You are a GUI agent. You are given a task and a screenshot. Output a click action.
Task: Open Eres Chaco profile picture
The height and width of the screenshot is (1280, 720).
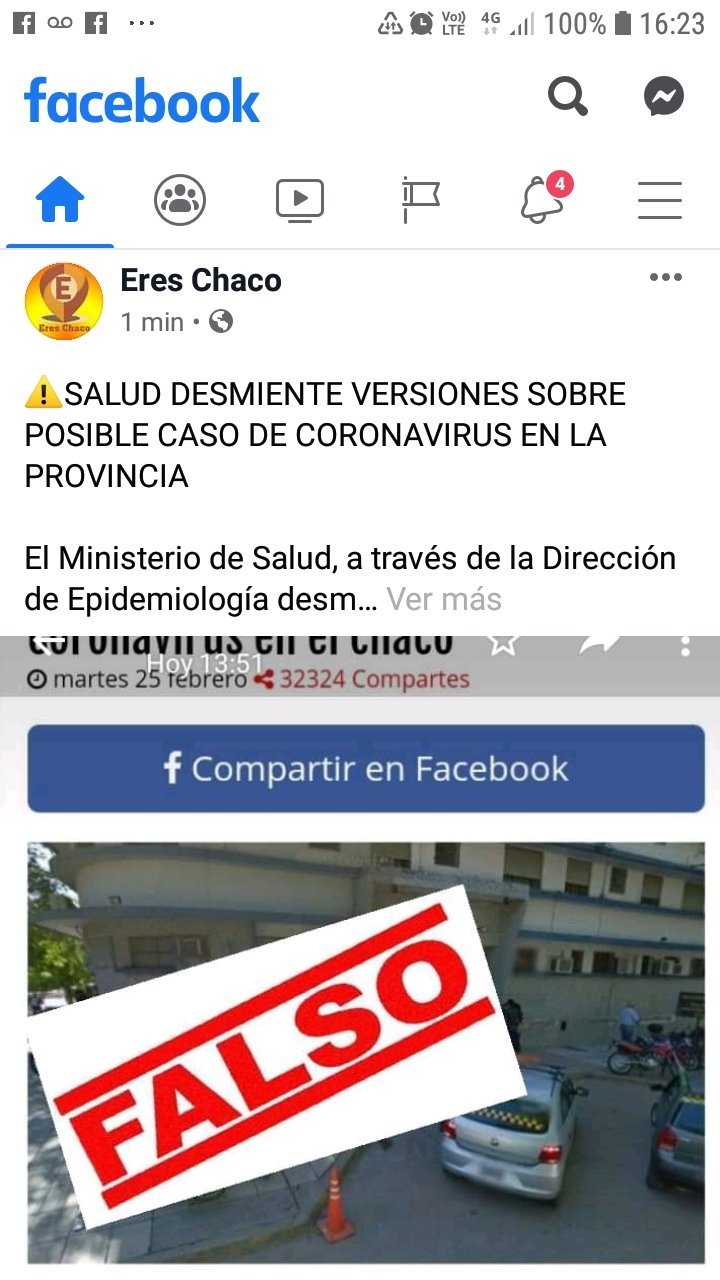click(x=64, y=301)
